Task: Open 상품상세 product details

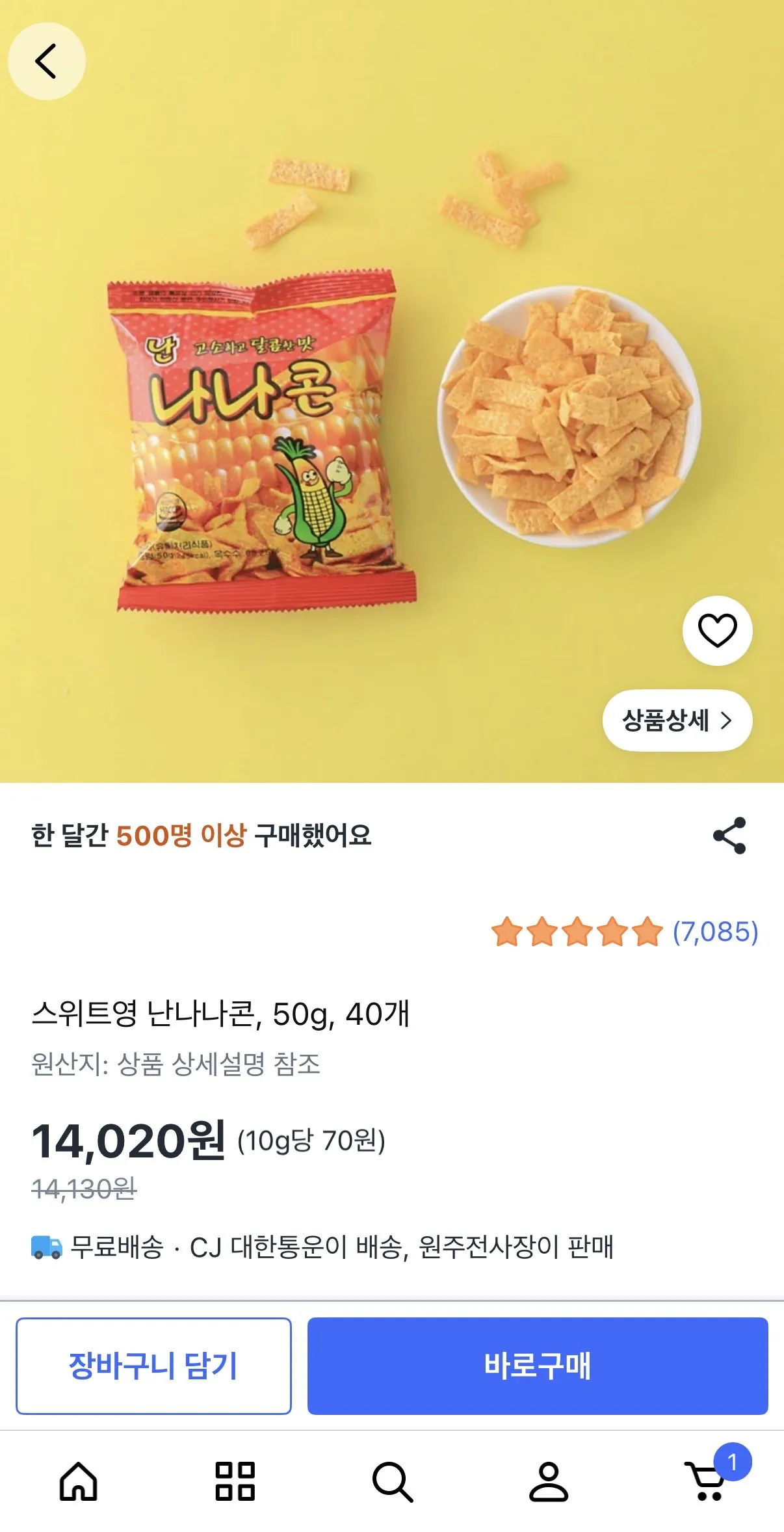Action: pos(677,720)
